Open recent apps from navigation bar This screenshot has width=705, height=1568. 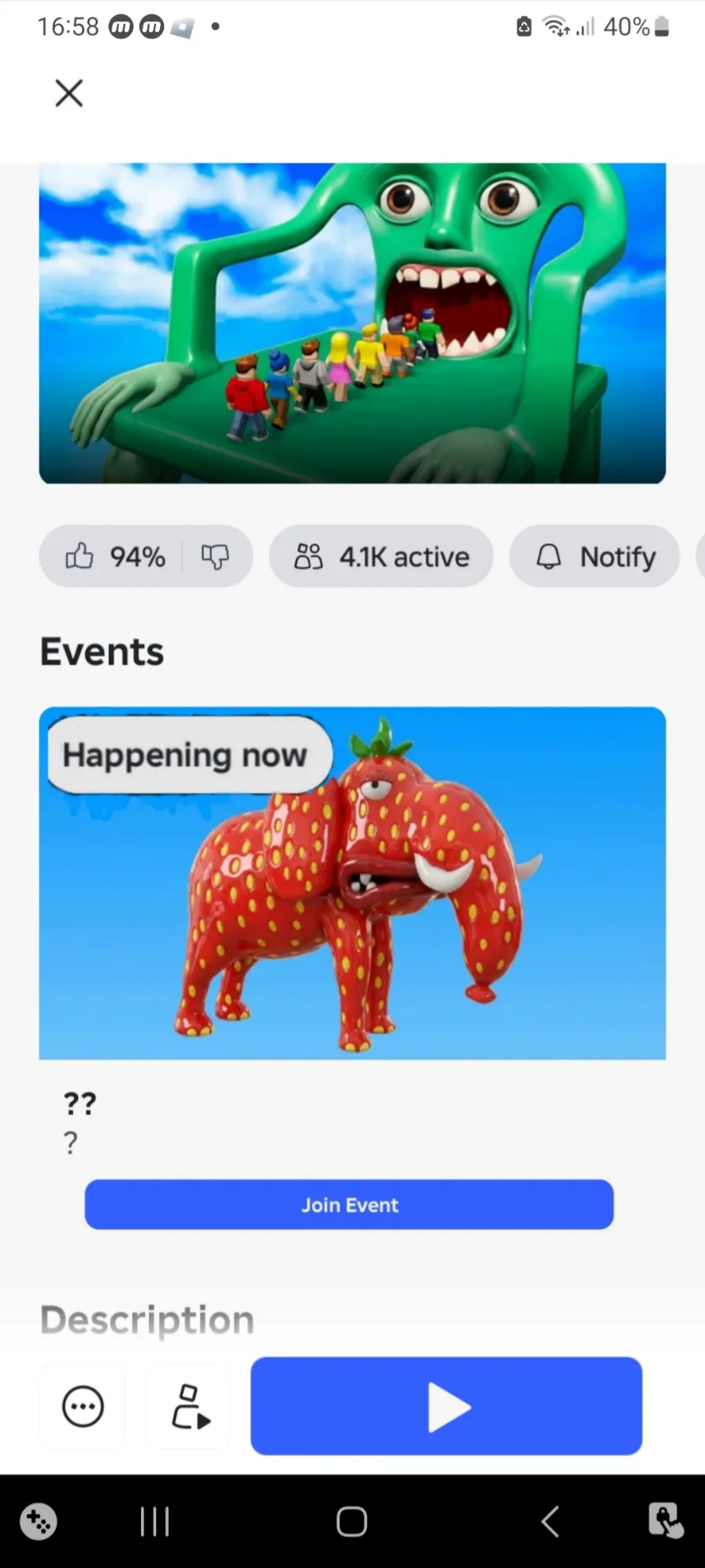pyautogui.click(x=154, y=1522)
